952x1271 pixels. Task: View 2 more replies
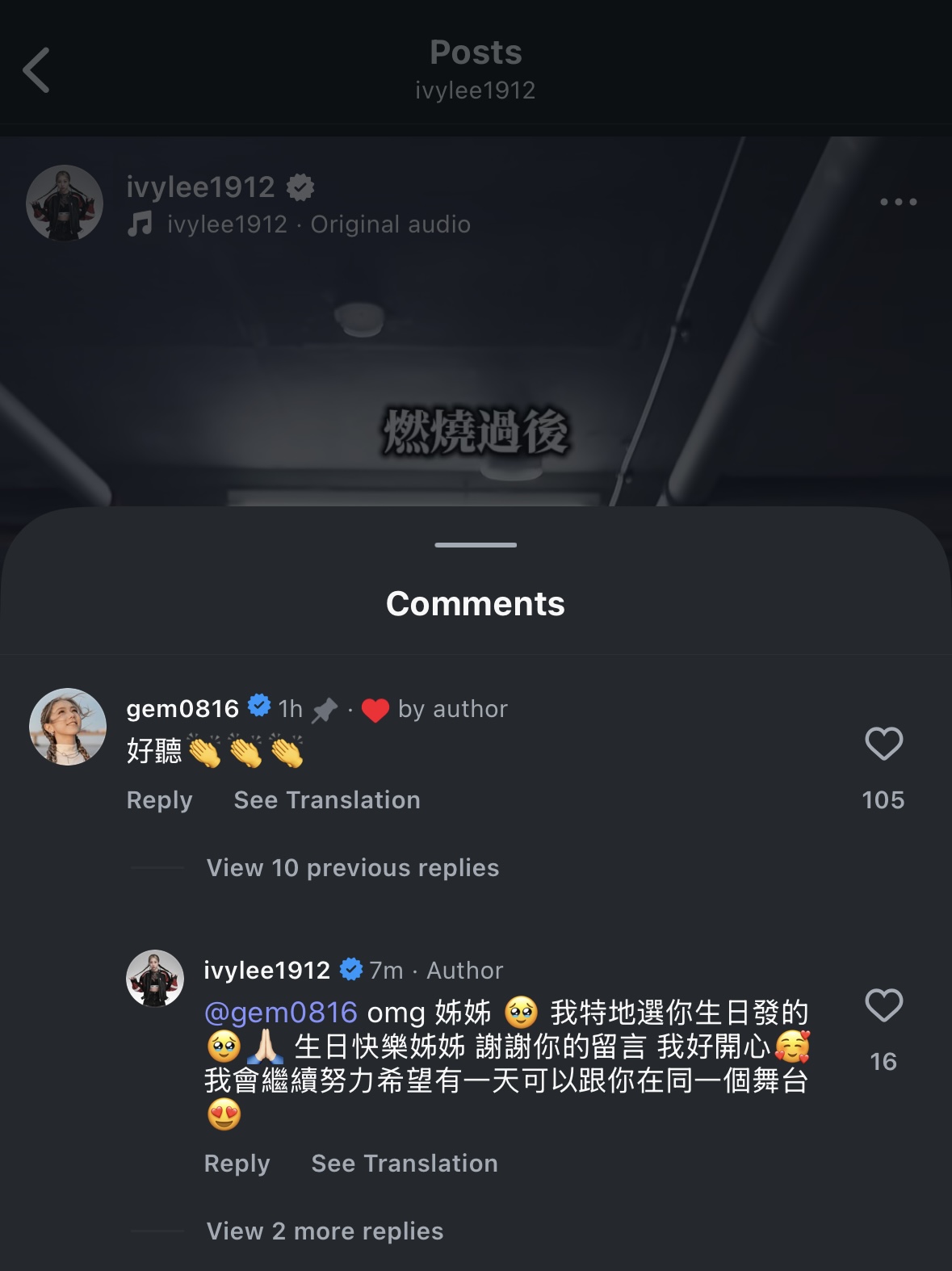pos(325,1231)
